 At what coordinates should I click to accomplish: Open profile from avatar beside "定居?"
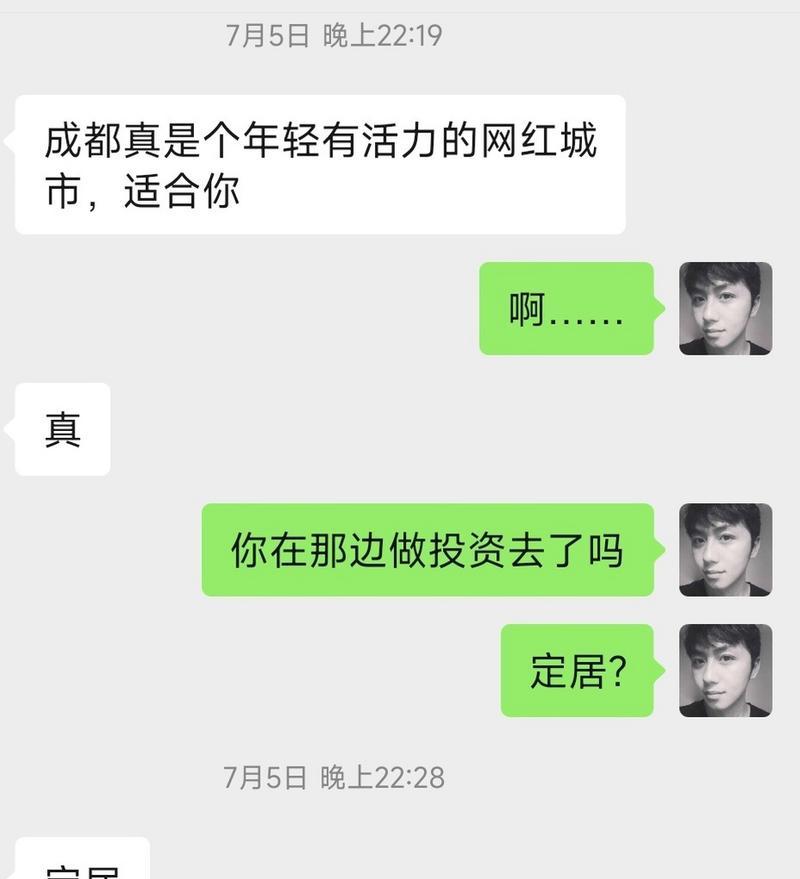725,670
